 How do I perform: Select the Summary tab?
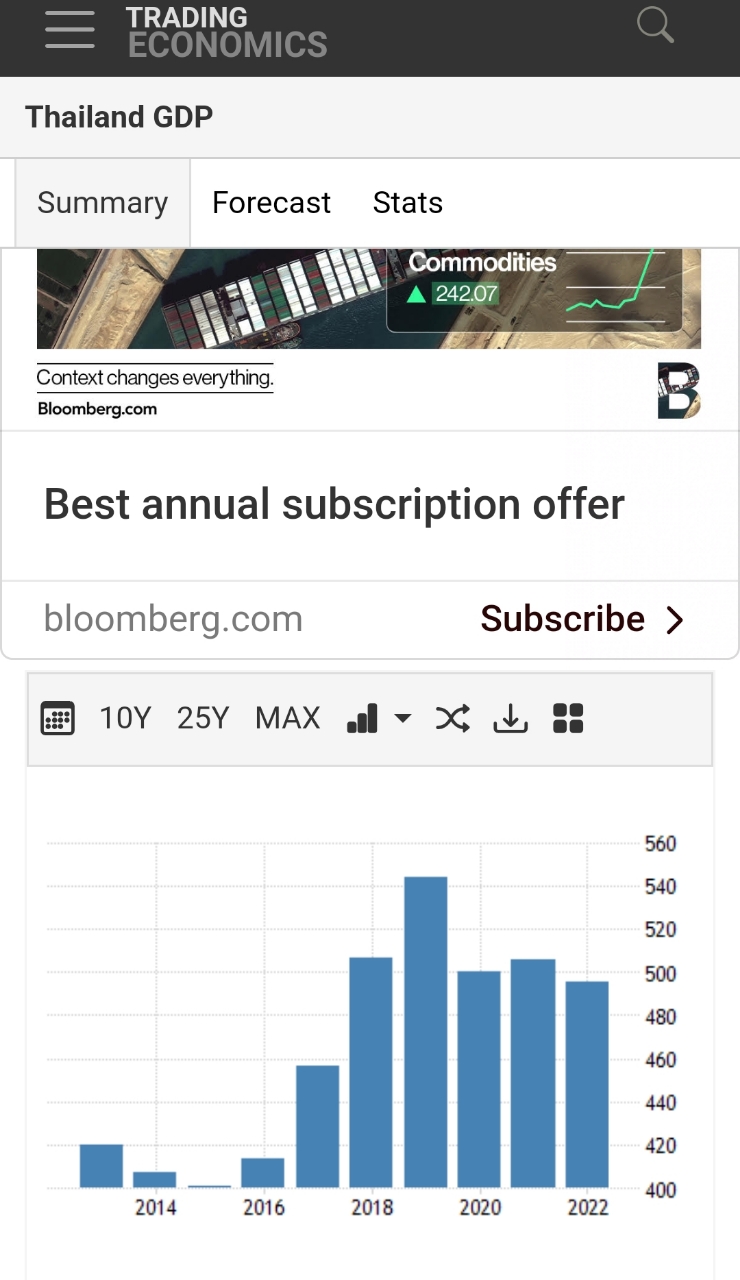[102, 203]
